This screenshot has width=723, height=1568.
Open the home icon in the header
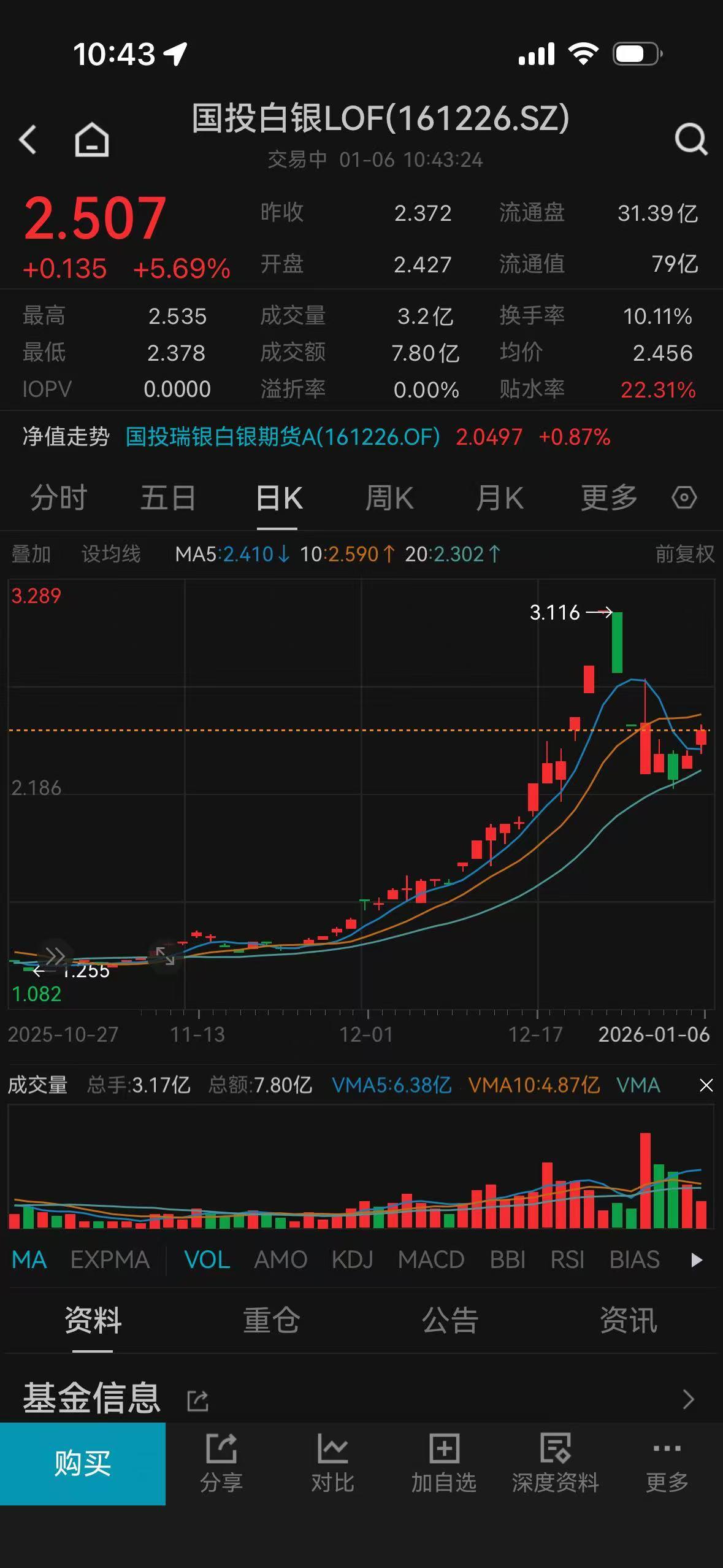click(92, 139)
